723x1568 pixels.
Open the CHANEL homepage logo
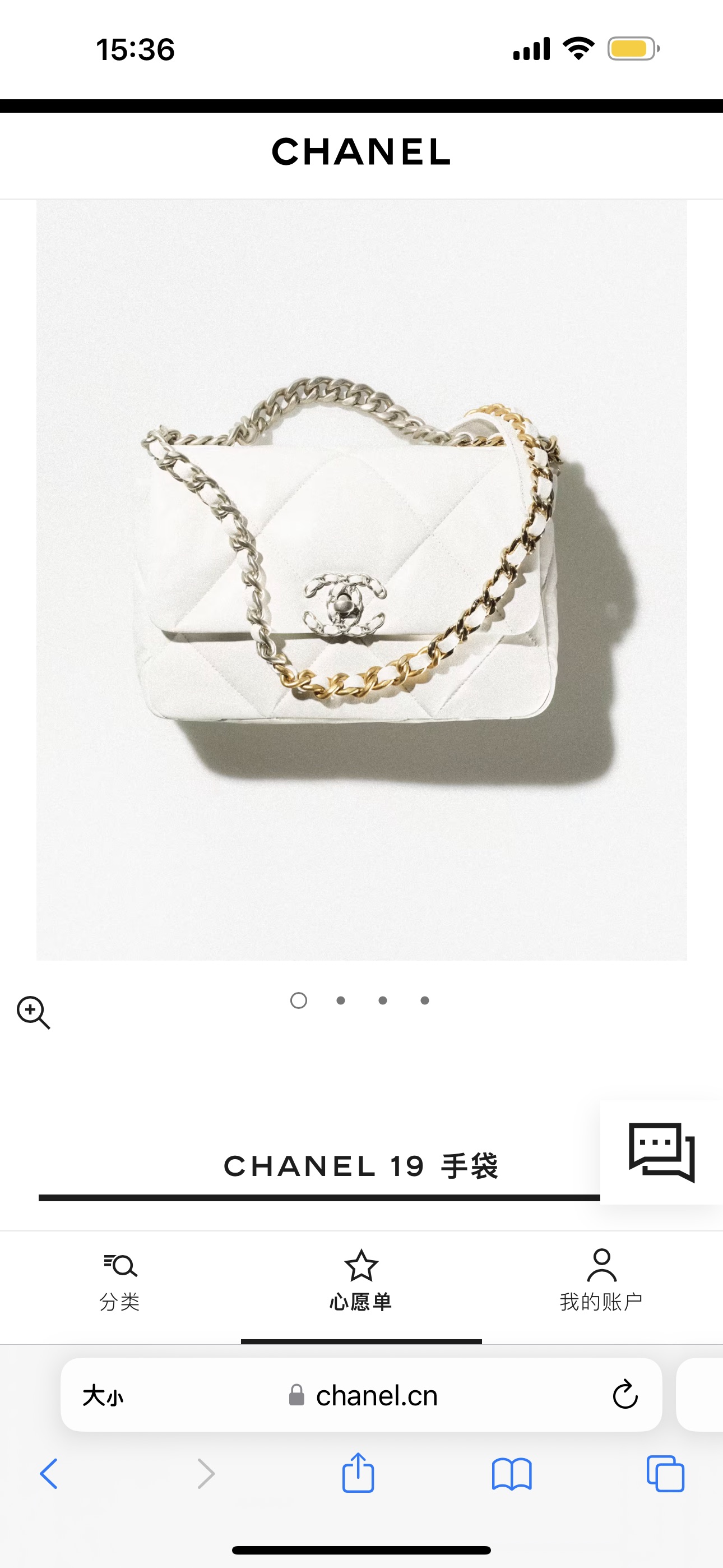tap(361, 151)
